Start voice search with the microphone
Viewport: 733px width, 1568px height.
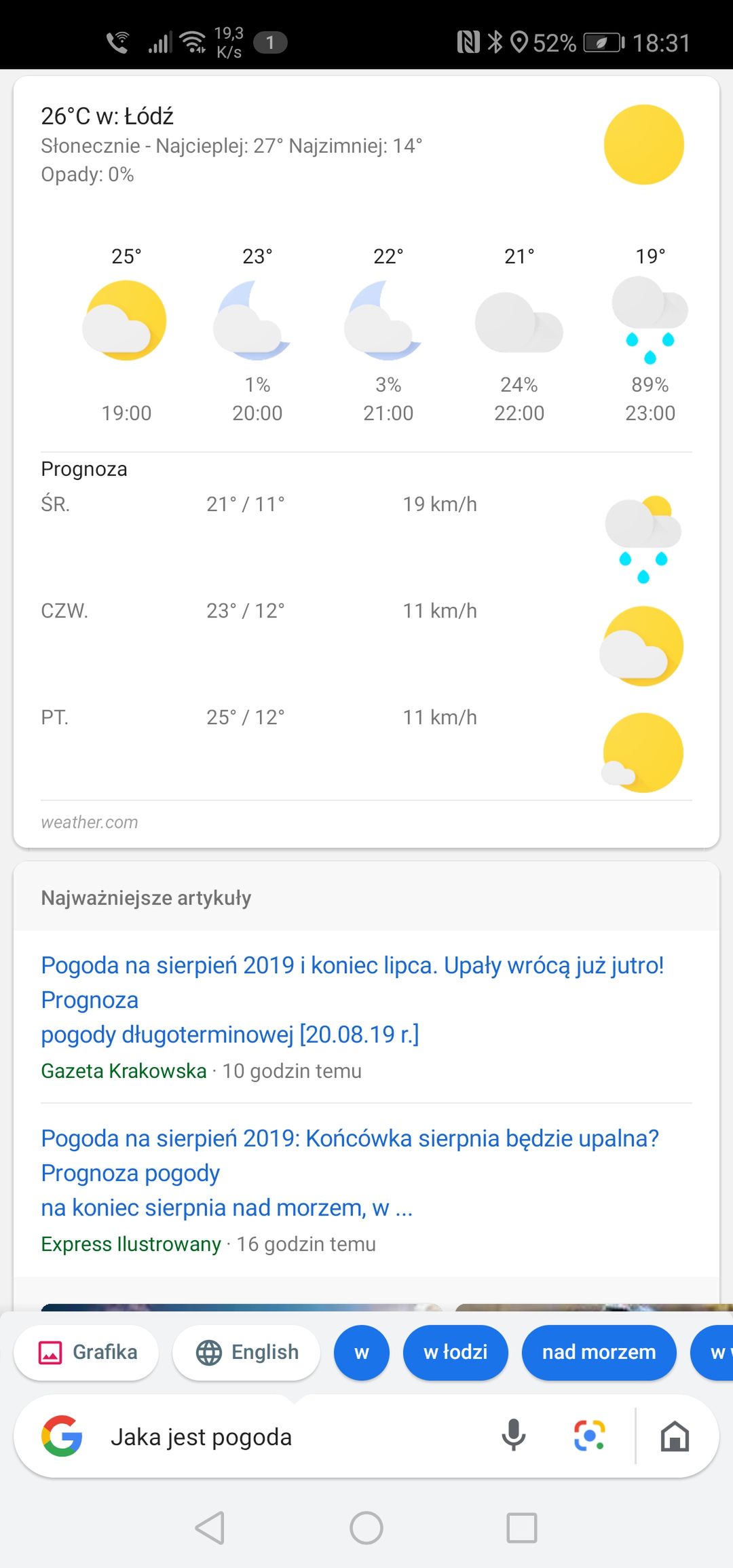513,1435
